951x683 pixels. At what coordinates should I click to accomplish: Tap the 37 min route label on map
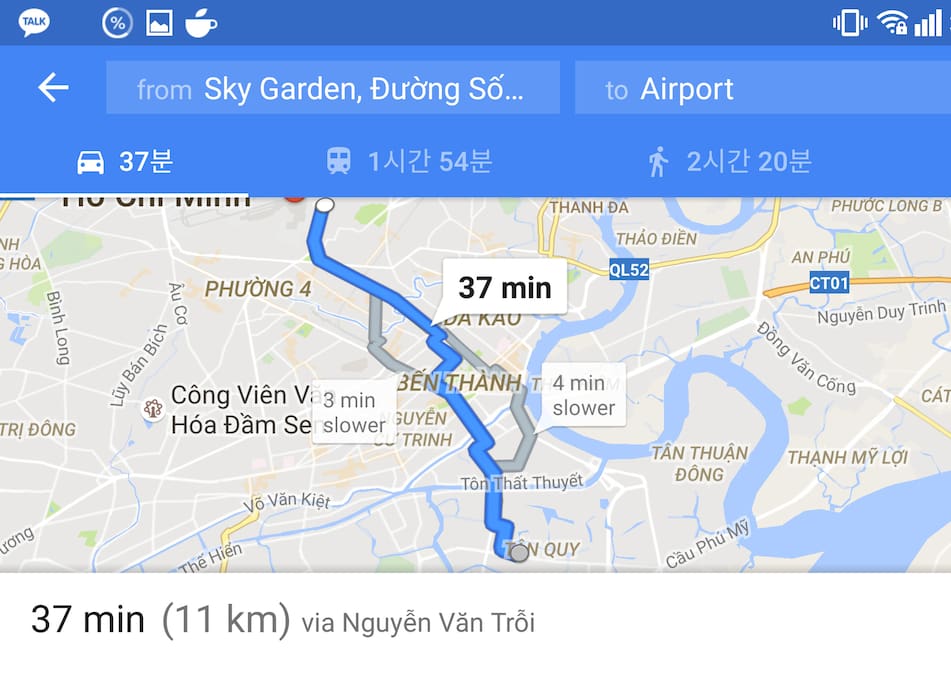pyautogui.click(x=504, y=288)
